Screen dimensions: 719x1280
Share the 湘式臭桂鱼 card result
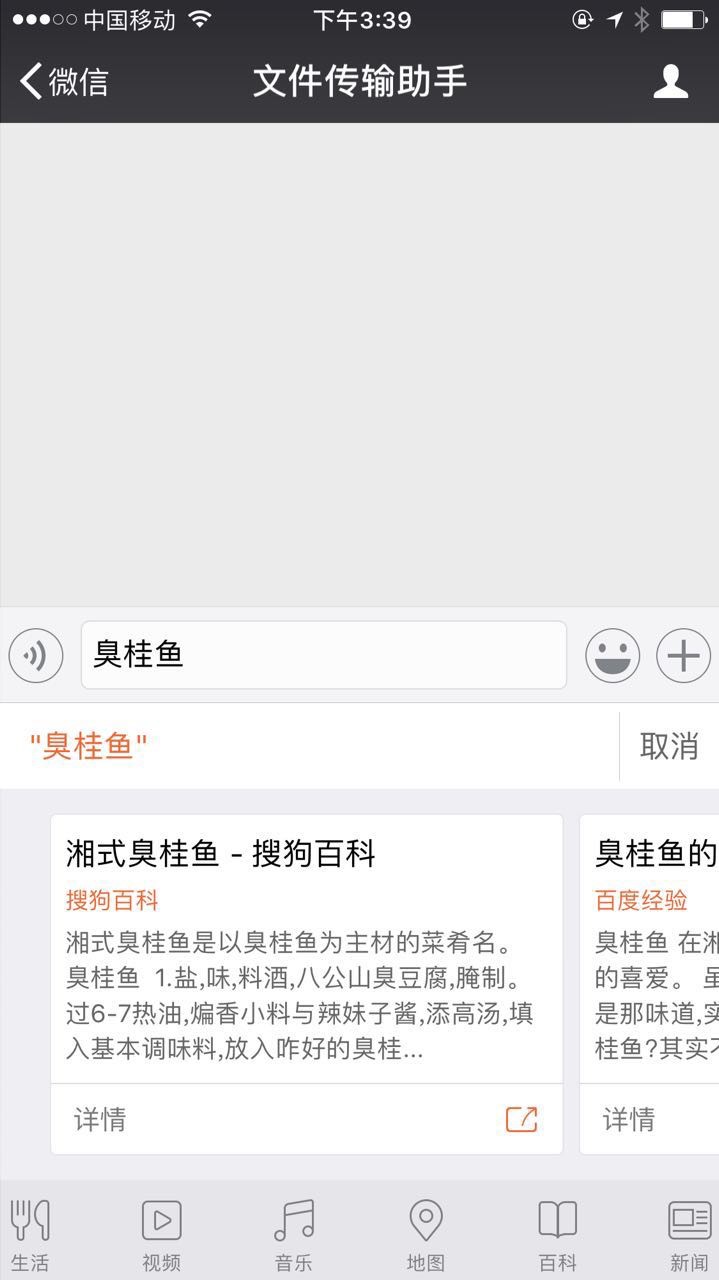click(x=521, y=1119)
